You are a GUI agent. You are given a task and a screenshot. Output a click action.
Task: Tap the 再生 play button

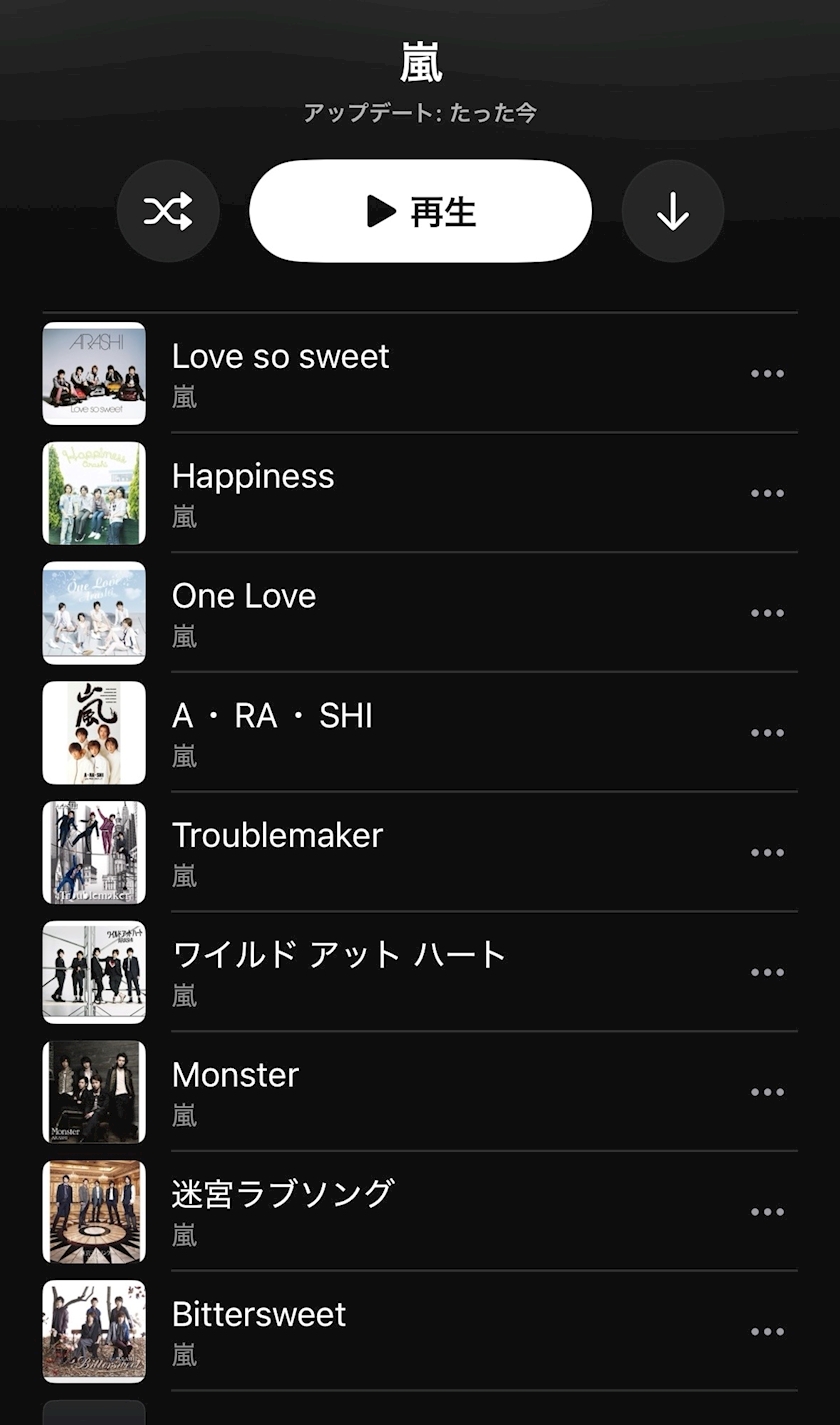pos(420,211)
